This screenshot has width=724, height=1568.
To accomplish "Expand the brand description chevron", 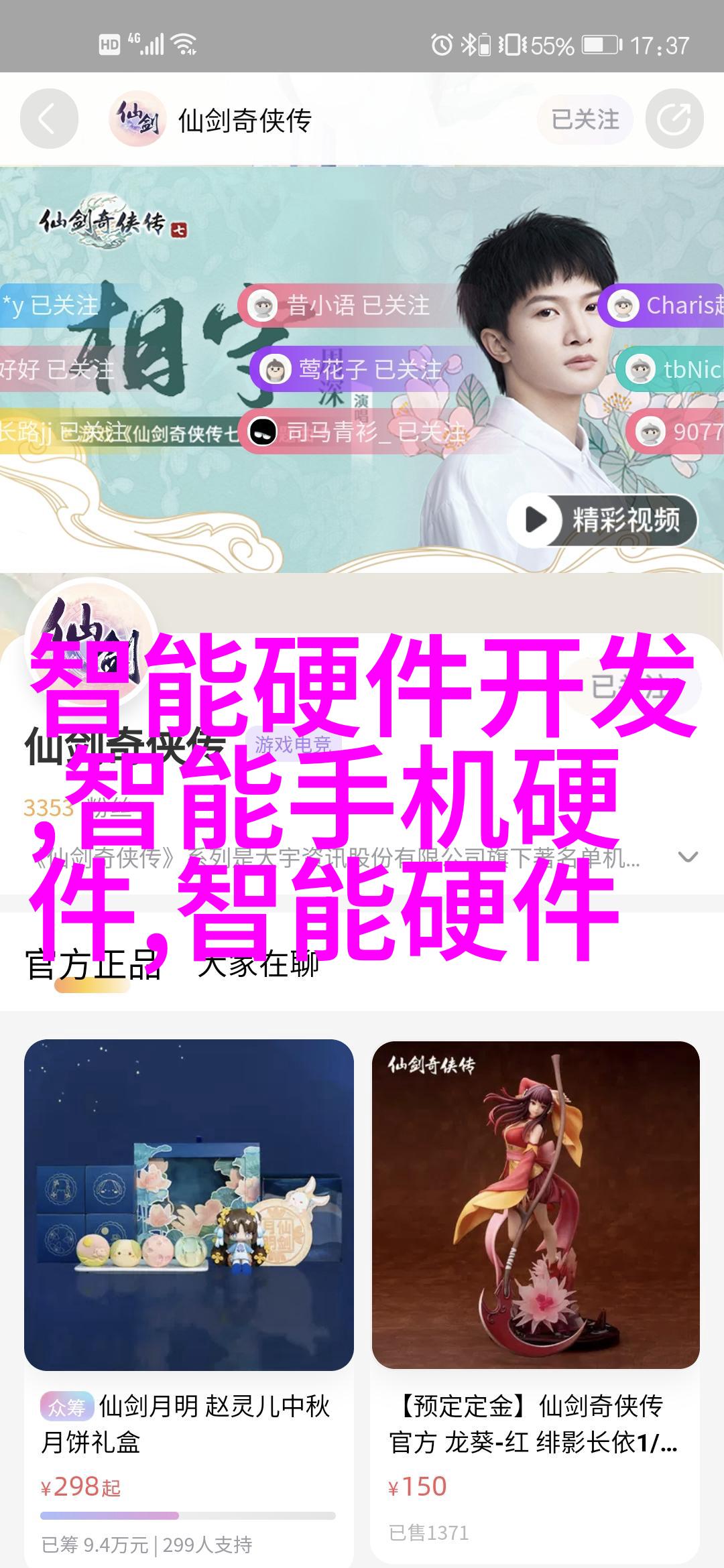I will click(688, 857).
